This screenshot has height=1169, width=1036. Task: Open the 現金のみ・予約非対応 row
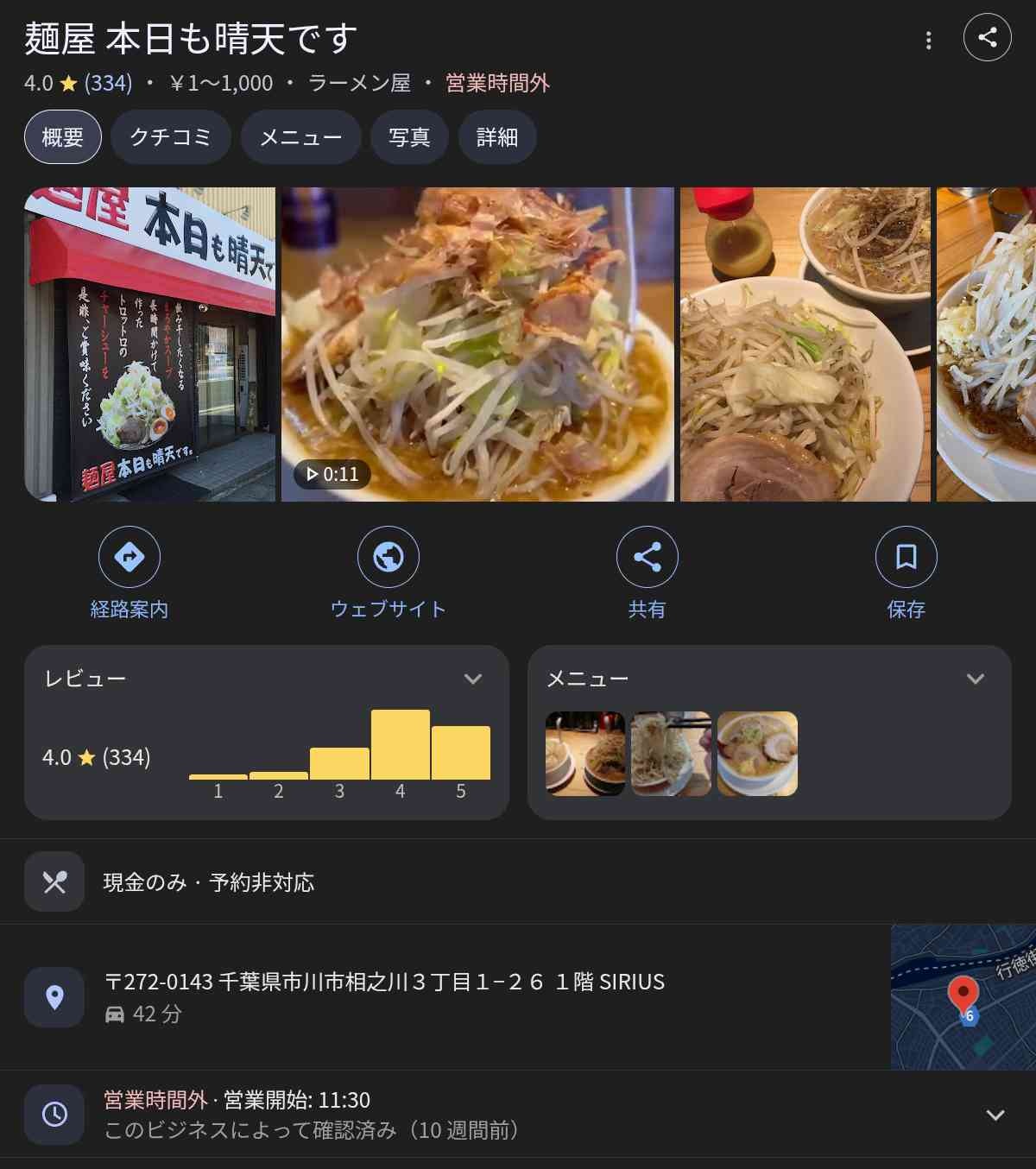click(x=209, y=882)
